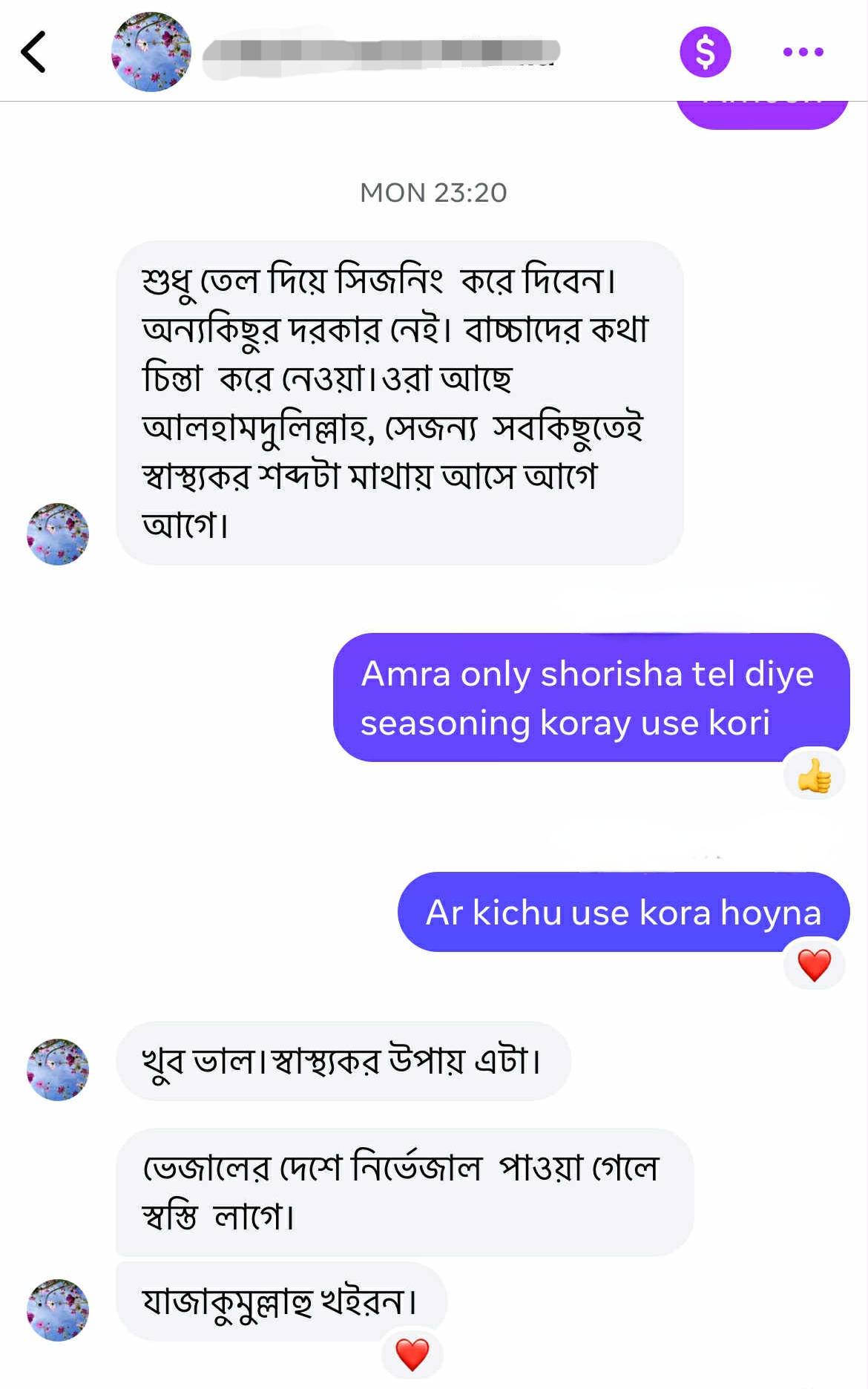Open heart reaction on the last received message
Image resolution: width=868 pixels, height=1389 pixels.
(412, 1354)
